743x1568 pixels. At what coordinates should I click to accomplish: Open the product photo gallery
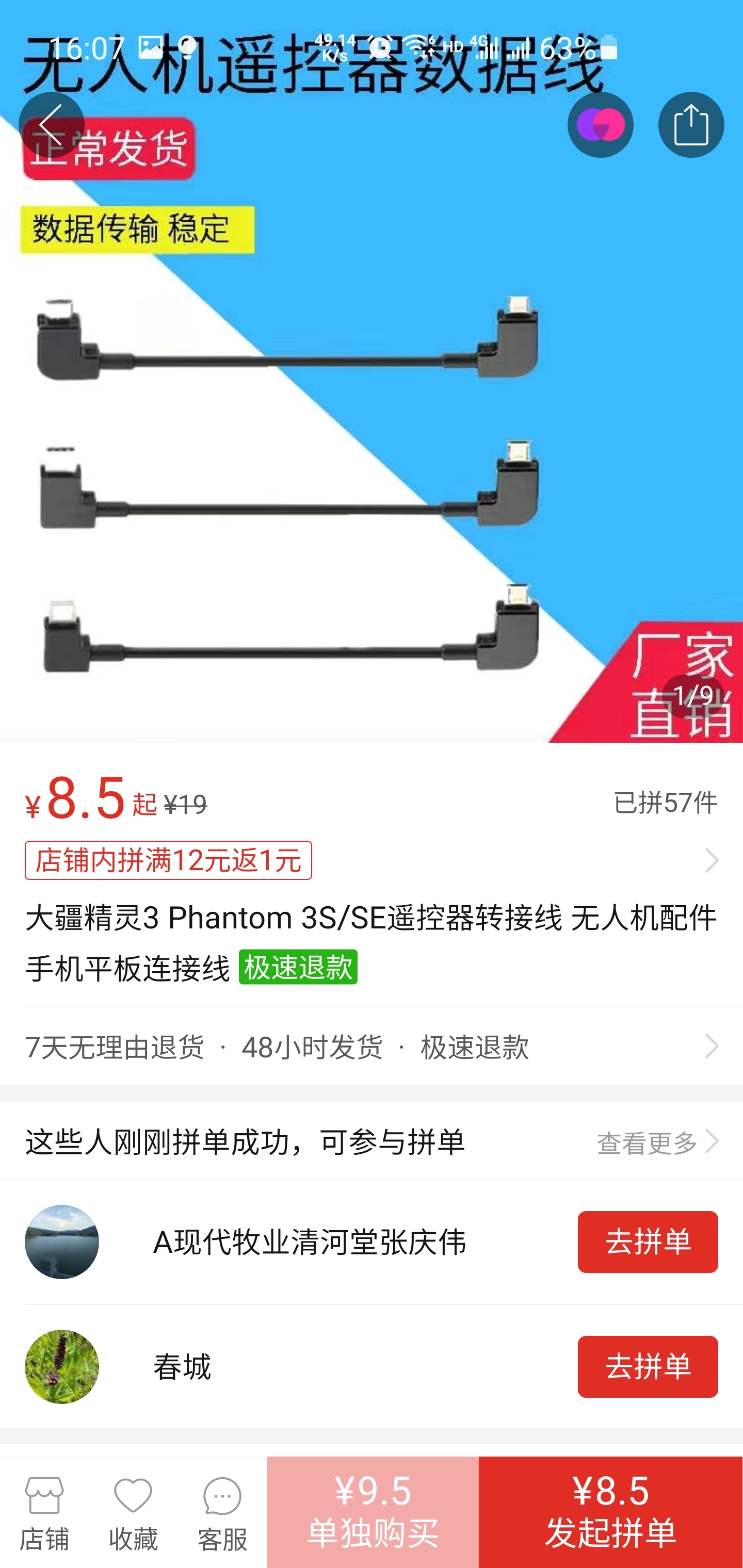click(x=372, y=426)
